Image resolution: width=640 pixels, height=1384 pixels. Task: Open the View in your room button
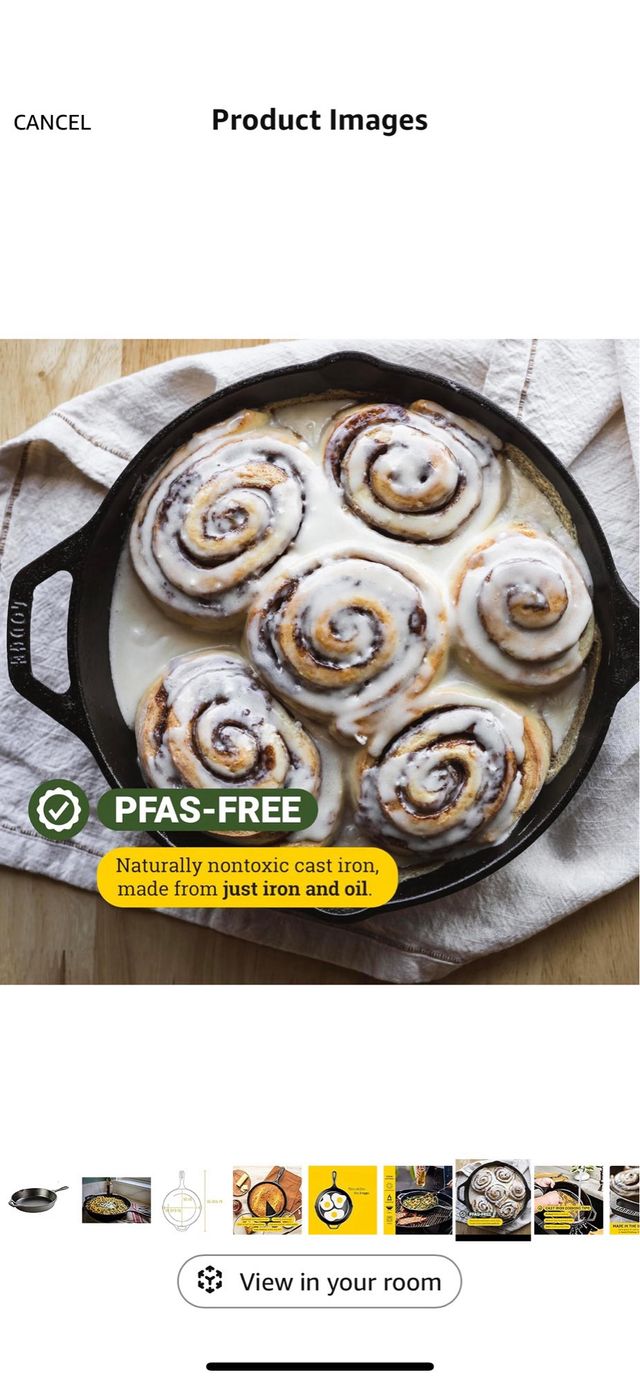pos(319,1281)
